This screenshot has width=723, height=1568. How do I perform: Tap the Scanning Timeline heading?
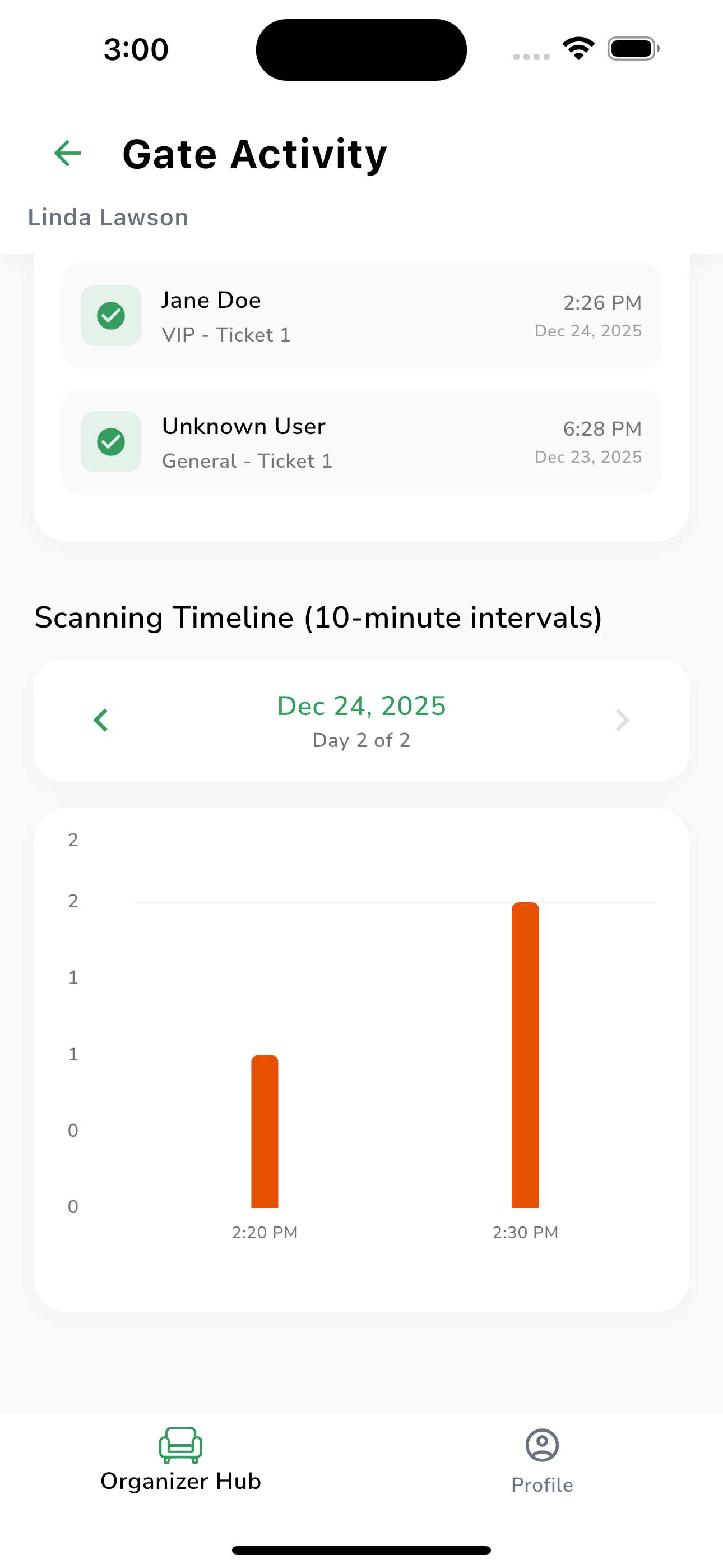click(318, 617)
